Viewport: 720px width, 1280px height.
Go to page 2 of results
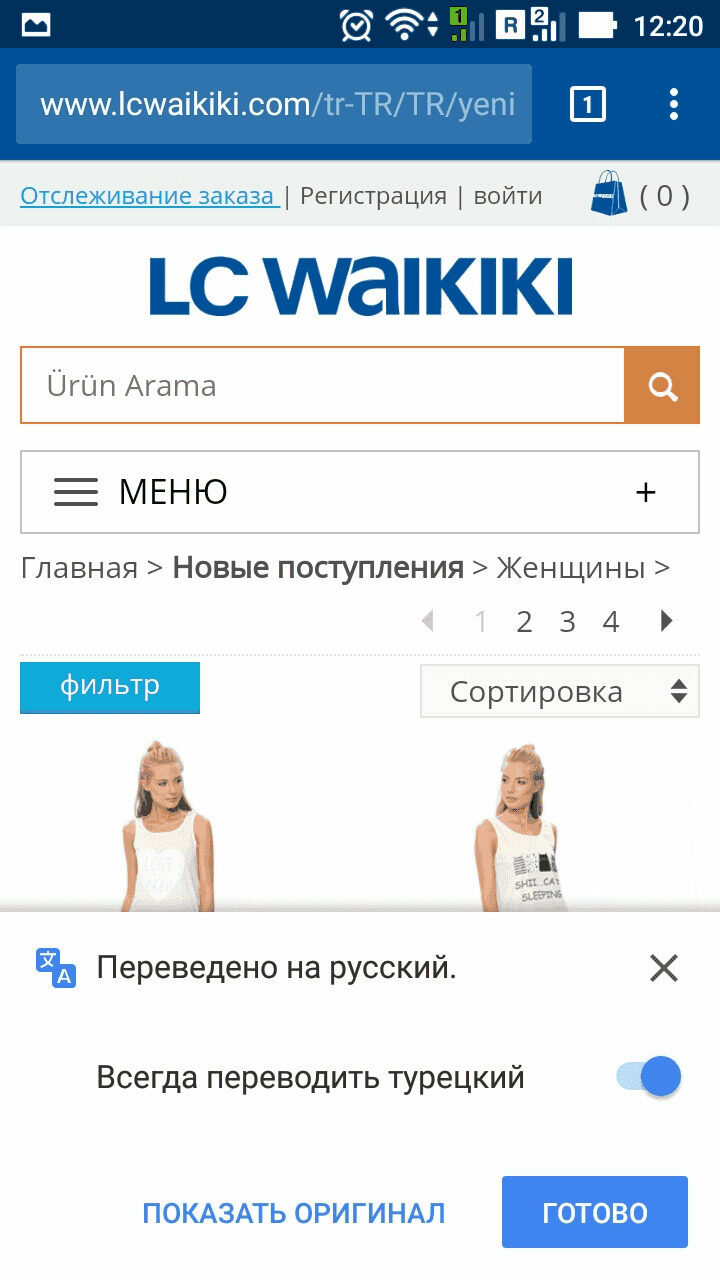524,622
